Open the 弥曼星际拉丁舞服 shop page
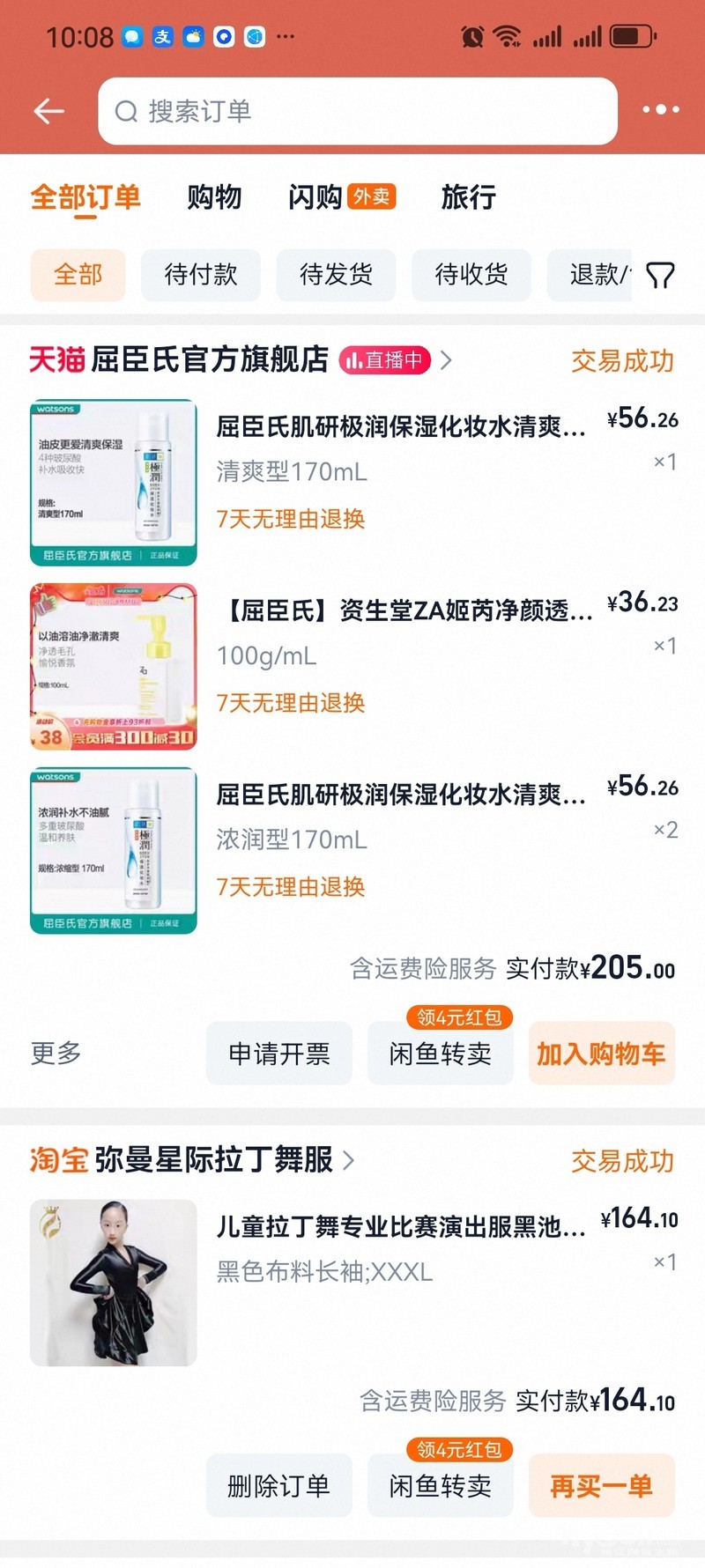 tap(214, 1160)
